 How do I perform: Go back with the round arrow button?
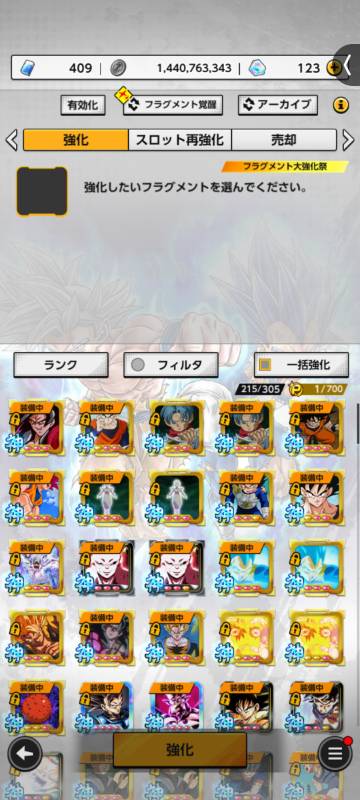[24, 754]
